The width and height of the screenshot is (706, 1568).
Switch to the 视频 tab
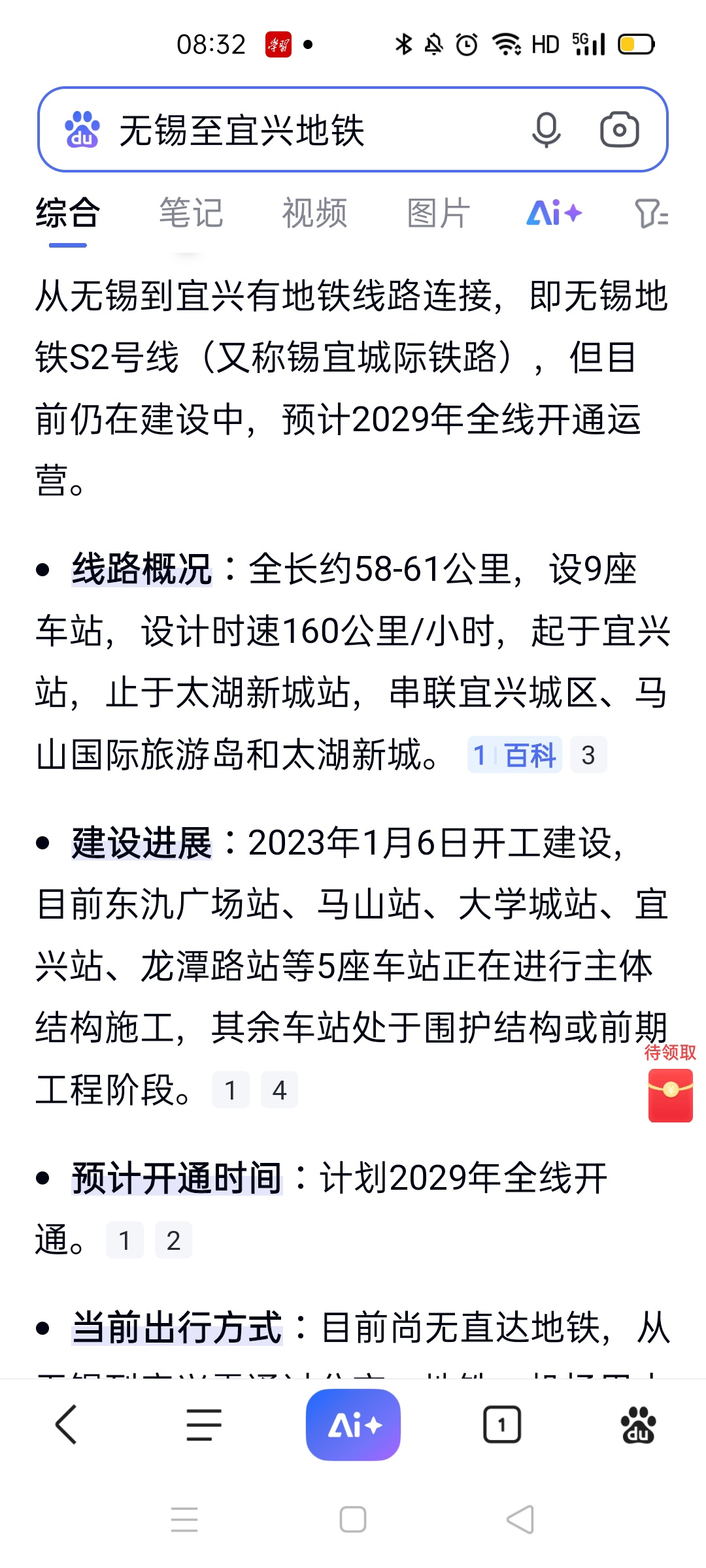coord(314,214)
